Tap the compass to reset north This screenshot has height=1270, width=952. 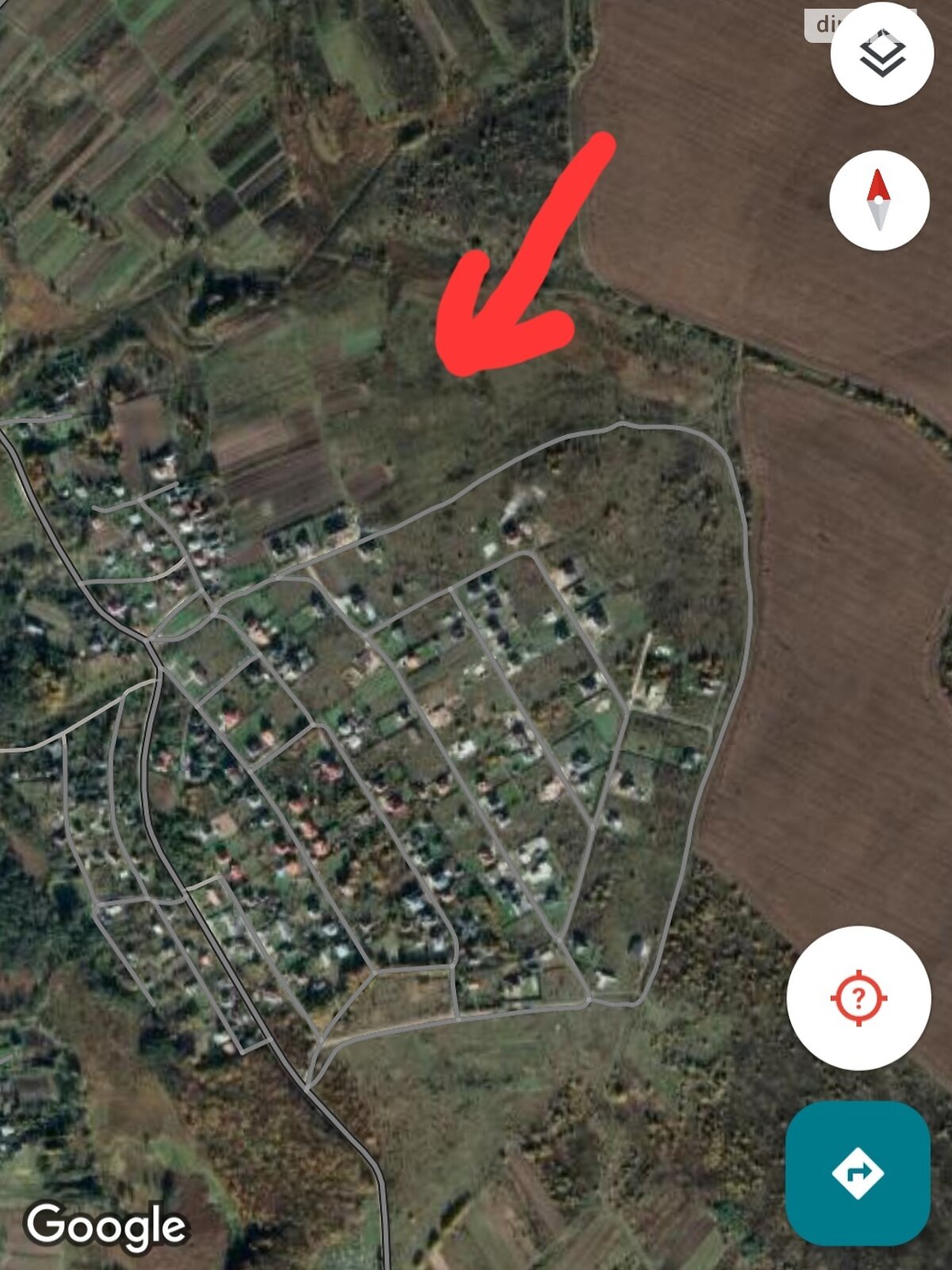click(879, 200)
